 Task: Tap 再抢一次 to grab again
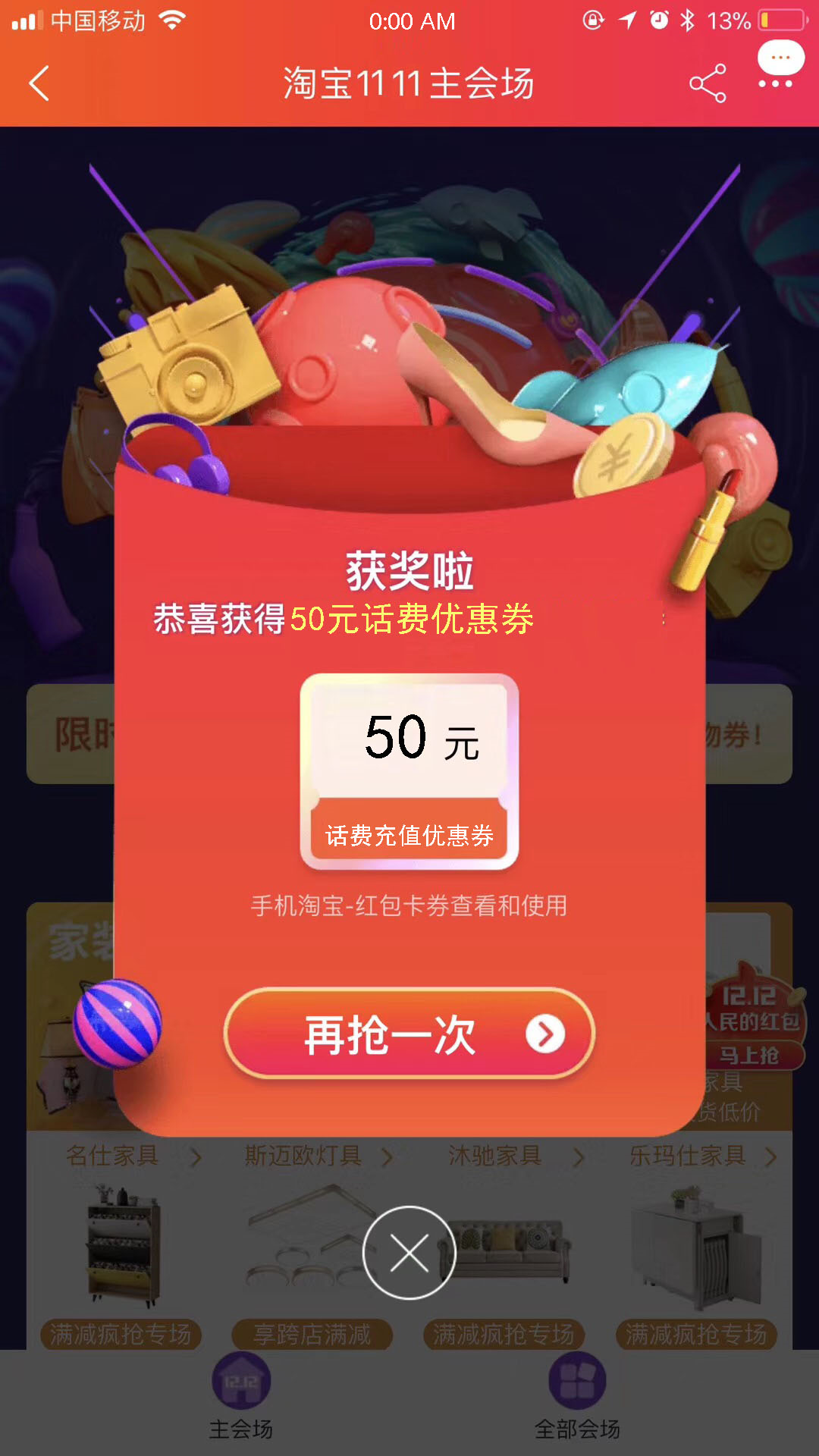(409, 1034)
